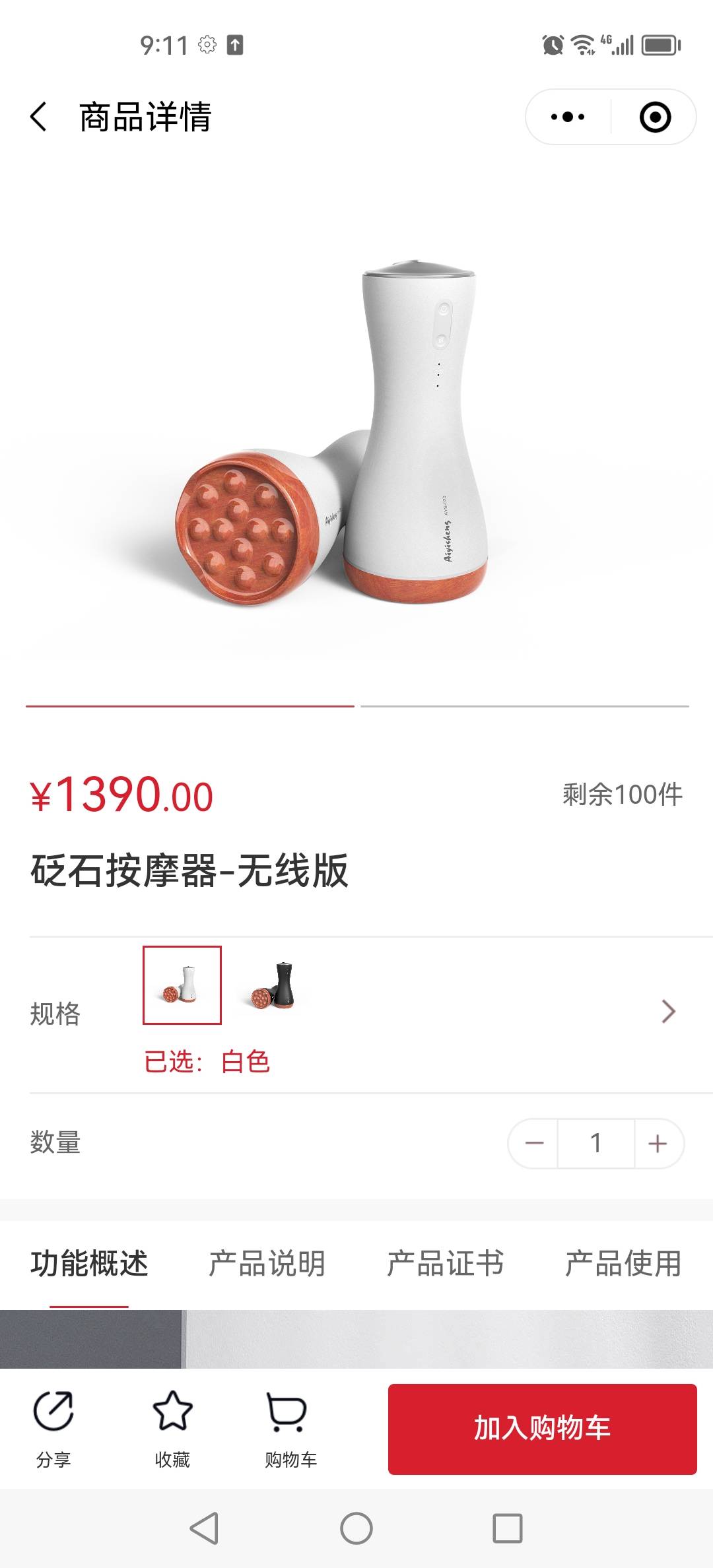Select the white color variant thumbnail

(182, 985)
